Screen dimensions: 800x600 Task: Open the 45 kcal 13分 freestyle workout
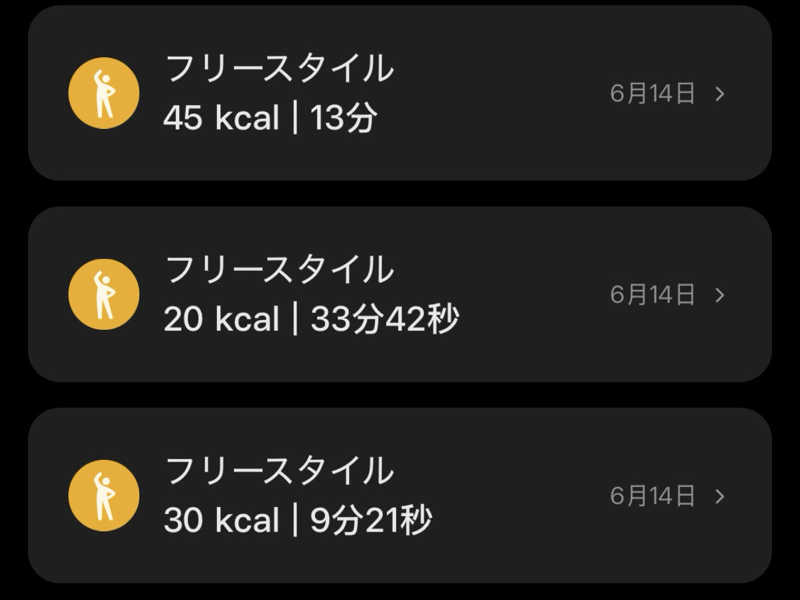click(400, 94)
